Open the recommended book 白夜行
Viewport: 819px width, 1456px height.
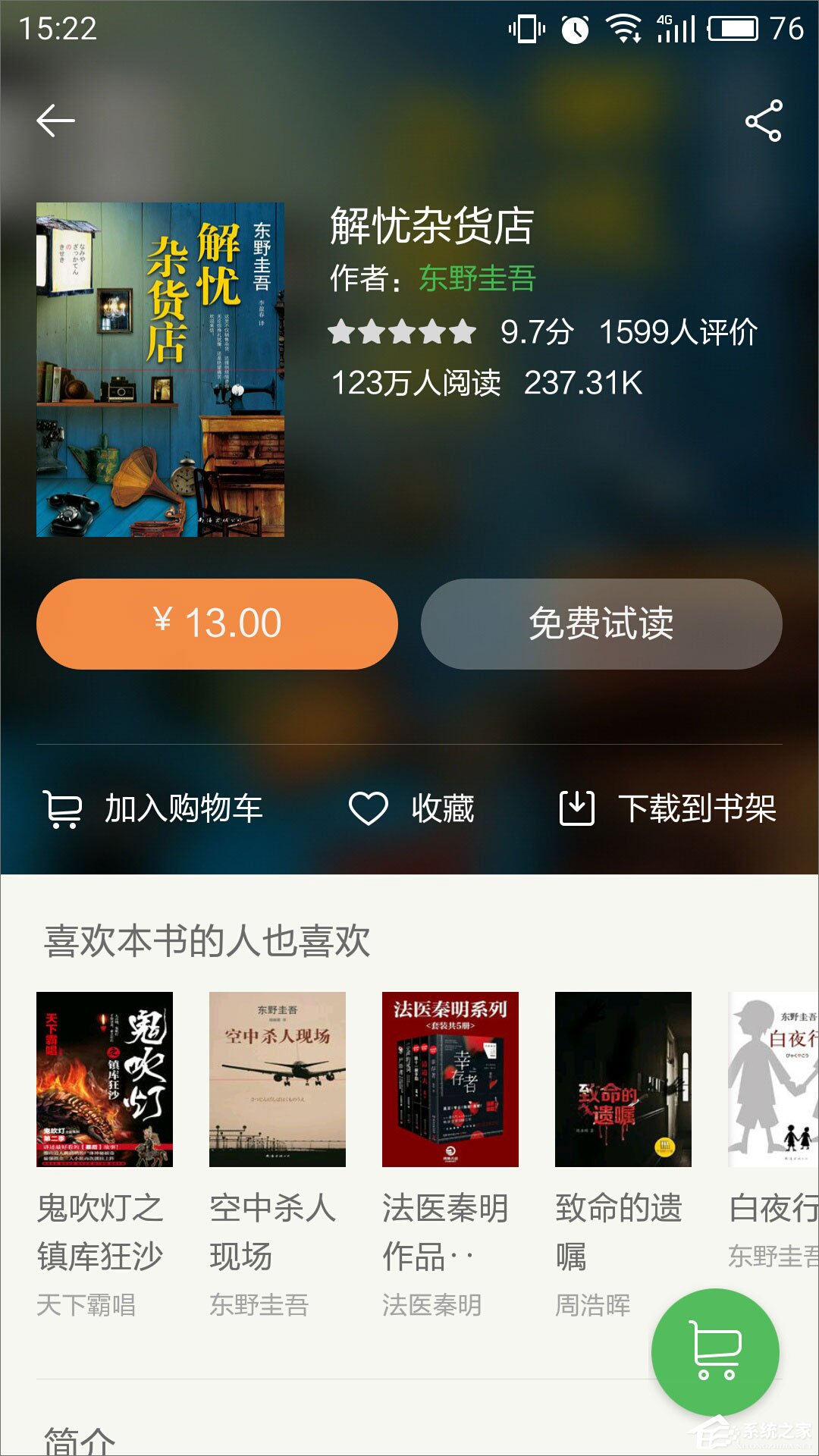click(x=773, y=1079)
